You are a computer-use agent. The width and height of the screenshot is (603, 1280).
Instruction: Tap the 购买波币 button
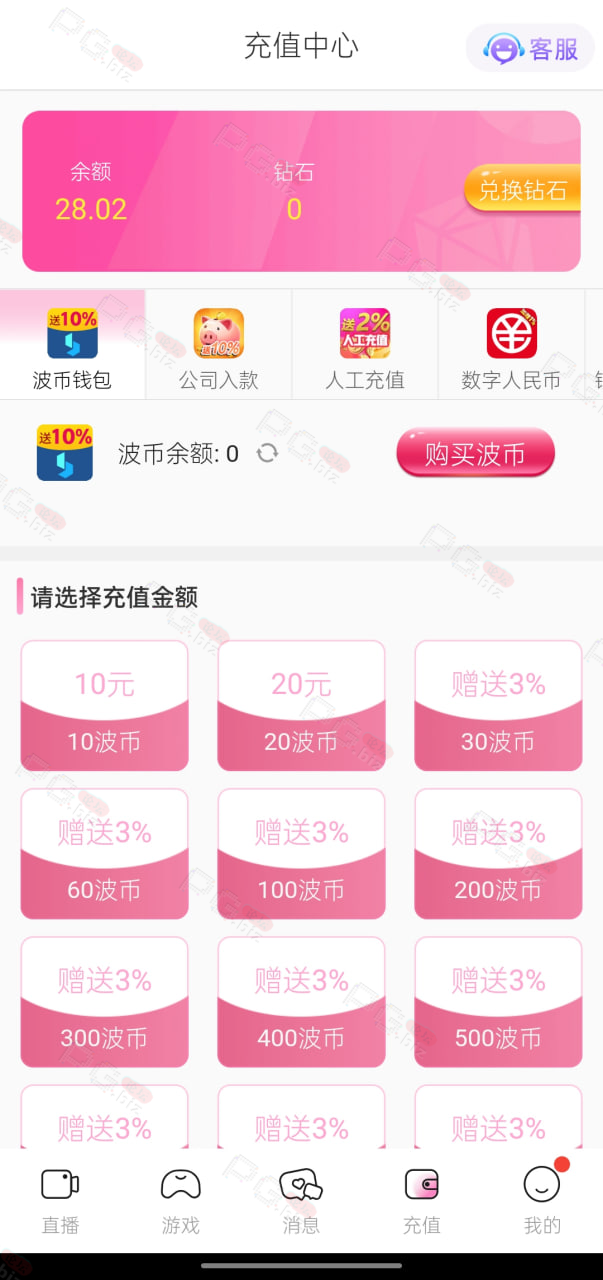tap(475, 454)
